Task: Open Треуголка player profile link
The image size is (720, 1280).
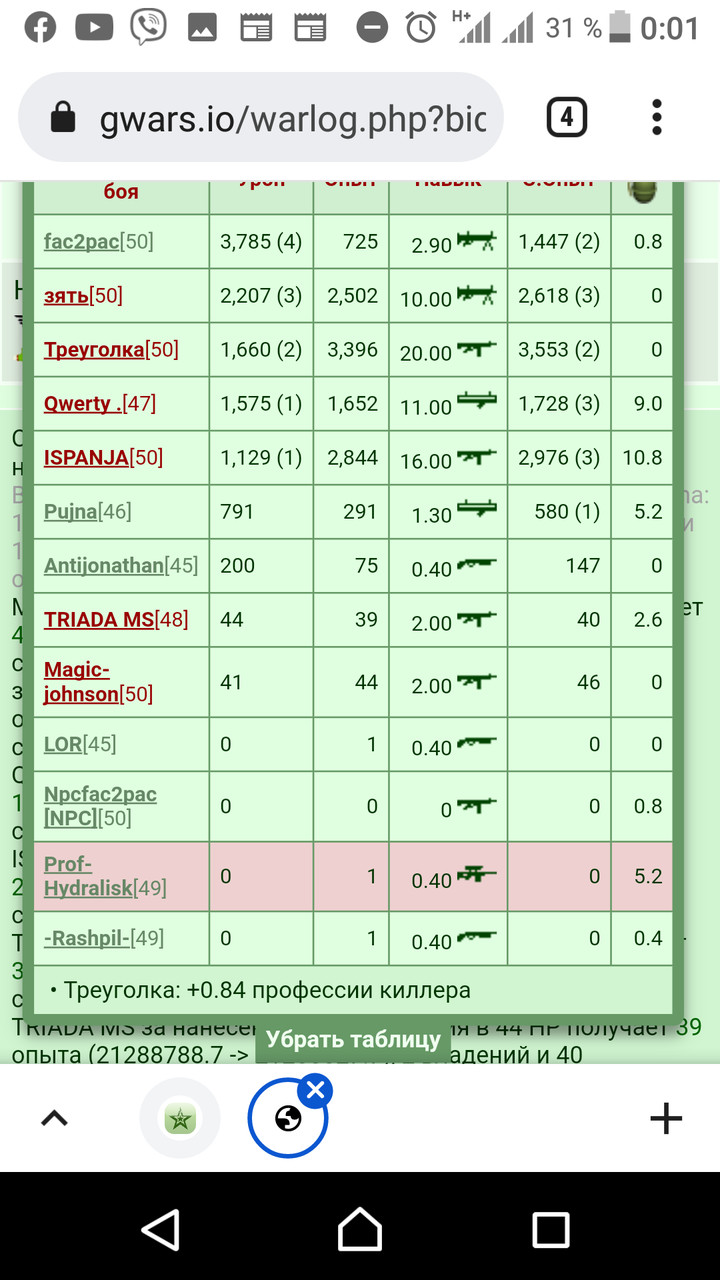Action: (94, 350)
